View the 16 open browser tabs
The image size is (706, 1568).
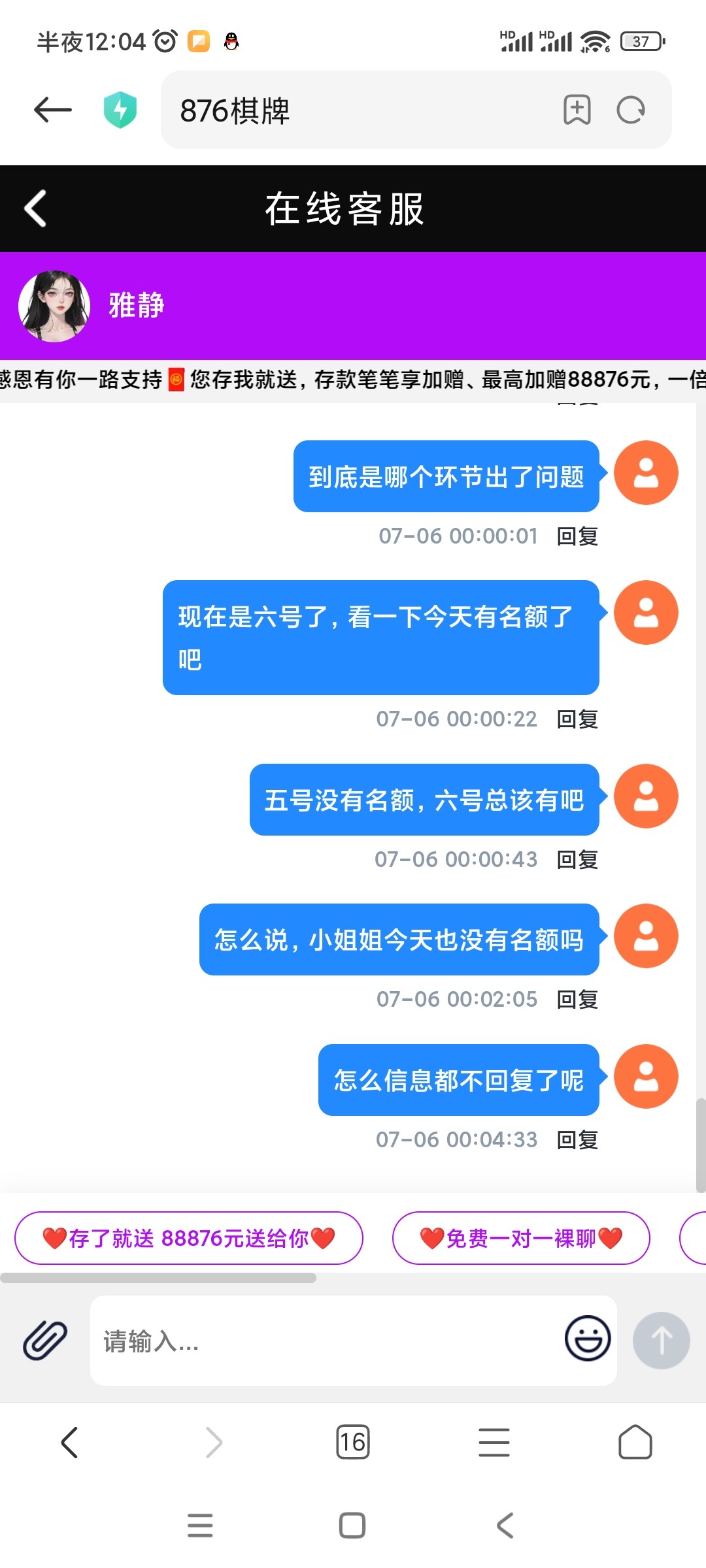tap(353, 1442)
